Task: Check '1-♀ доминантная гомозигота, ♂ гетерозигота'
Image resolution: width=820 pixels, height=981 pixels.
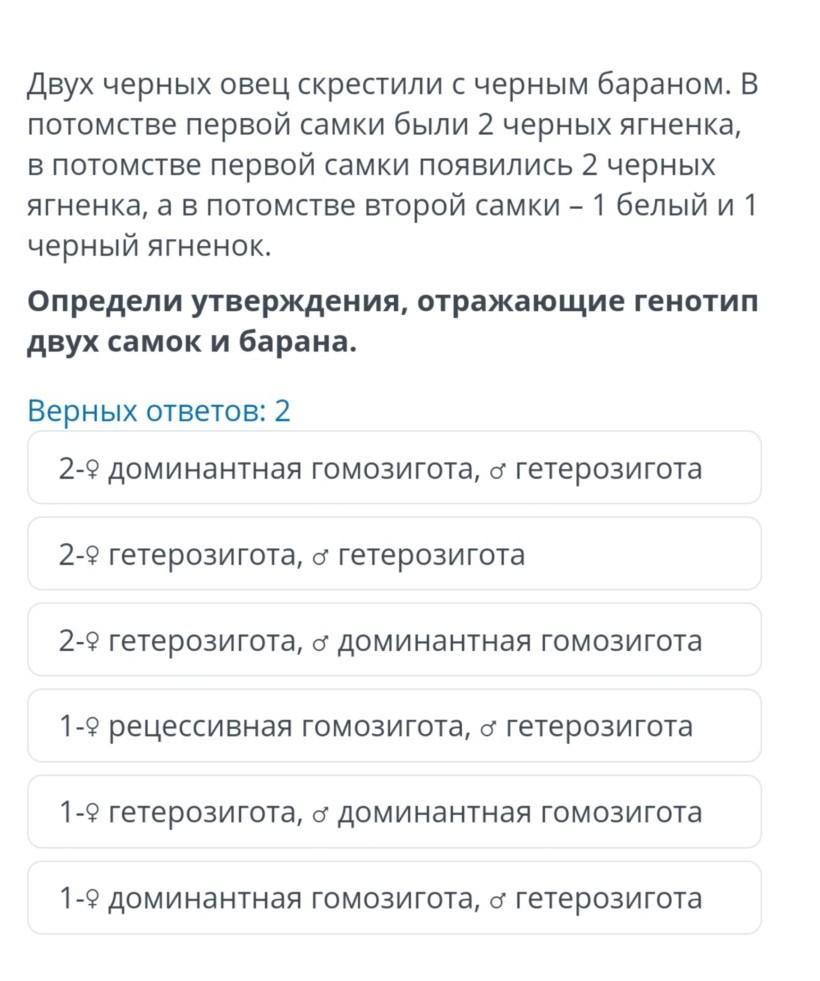Action: [394, 898]
